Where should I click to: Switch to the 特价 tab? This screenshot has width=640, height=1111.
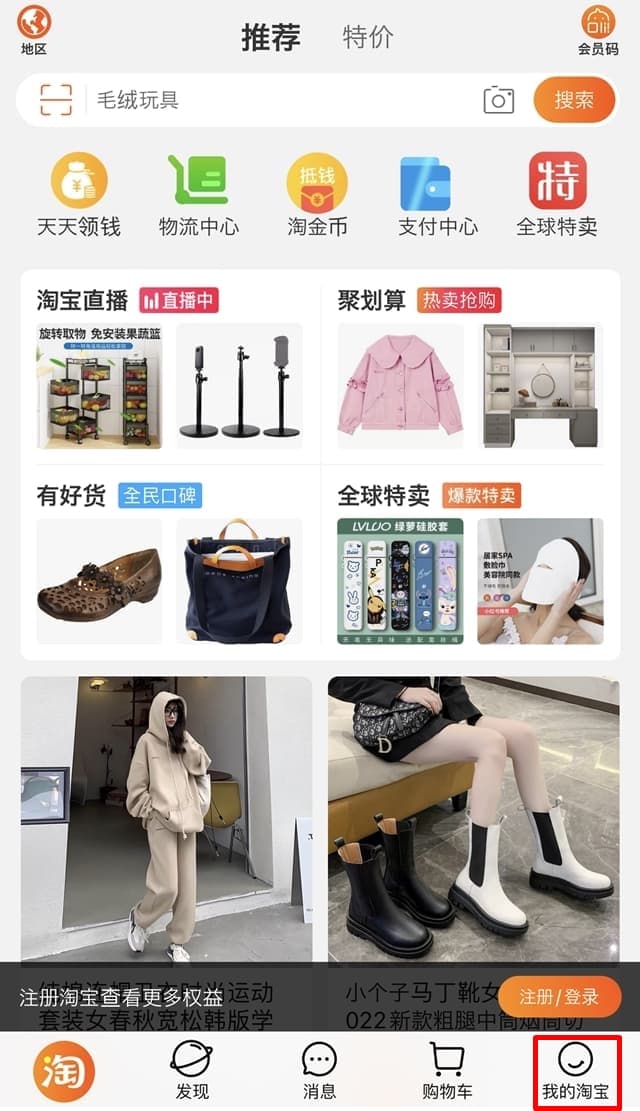click(x=368, y=38)
